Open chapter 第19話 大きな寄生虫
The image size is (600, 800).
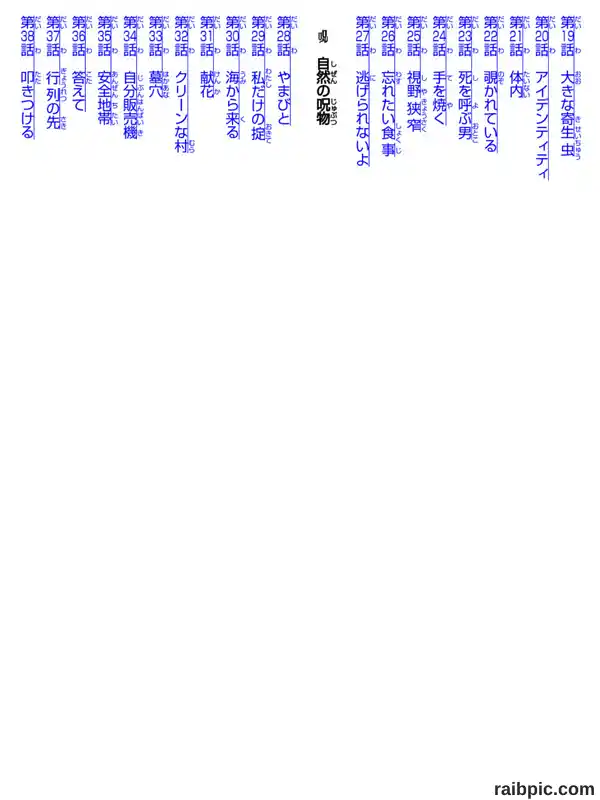click(x=571, y=87)
